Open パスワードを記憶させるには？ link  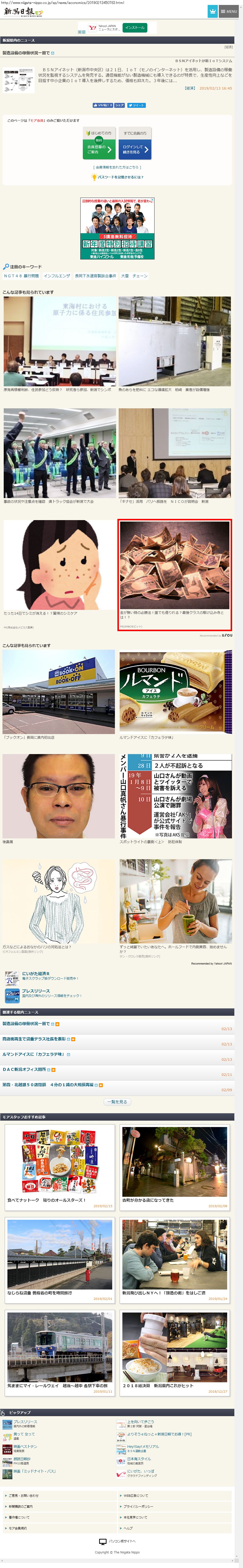click(x=120, y=177)
